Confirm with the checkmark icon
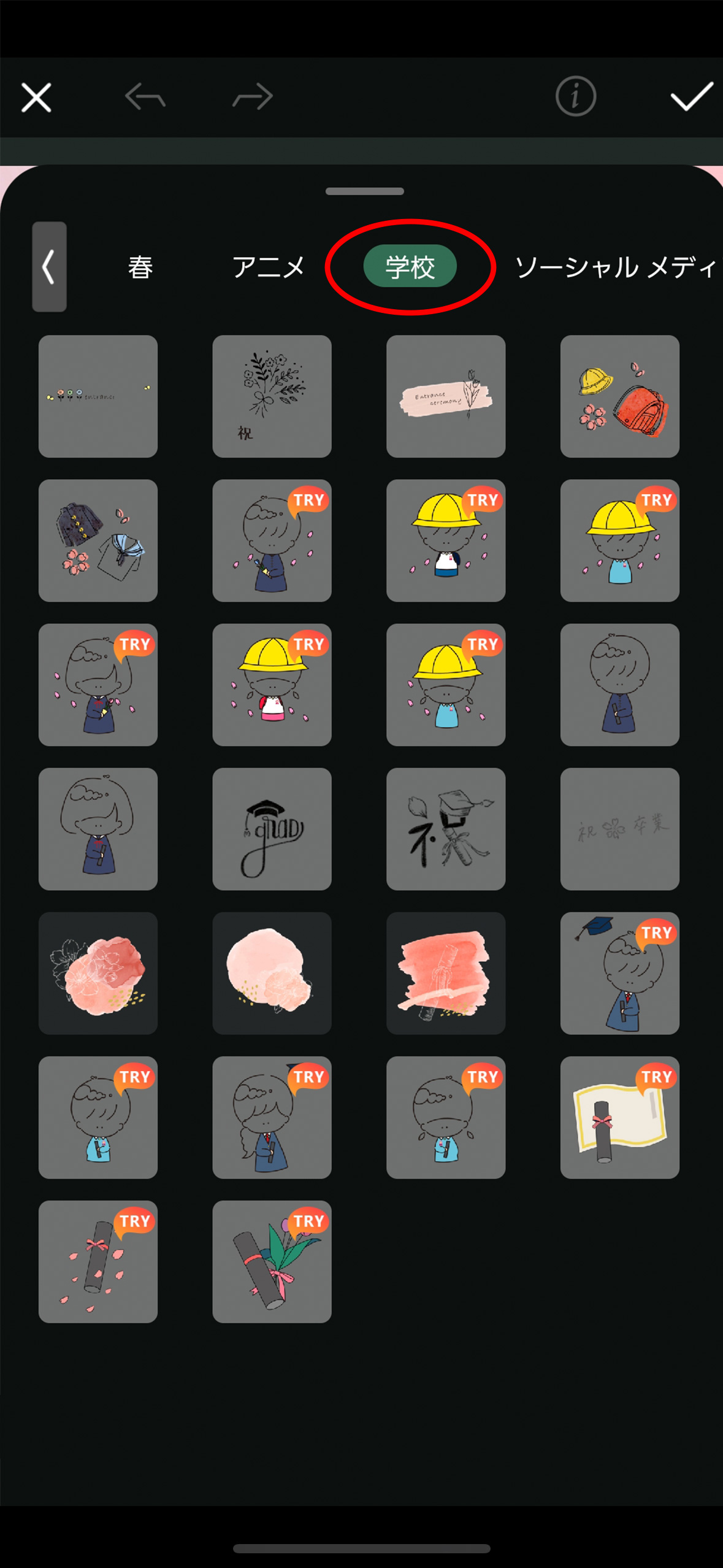This screenshot has height=1568, width=723. 691,97
